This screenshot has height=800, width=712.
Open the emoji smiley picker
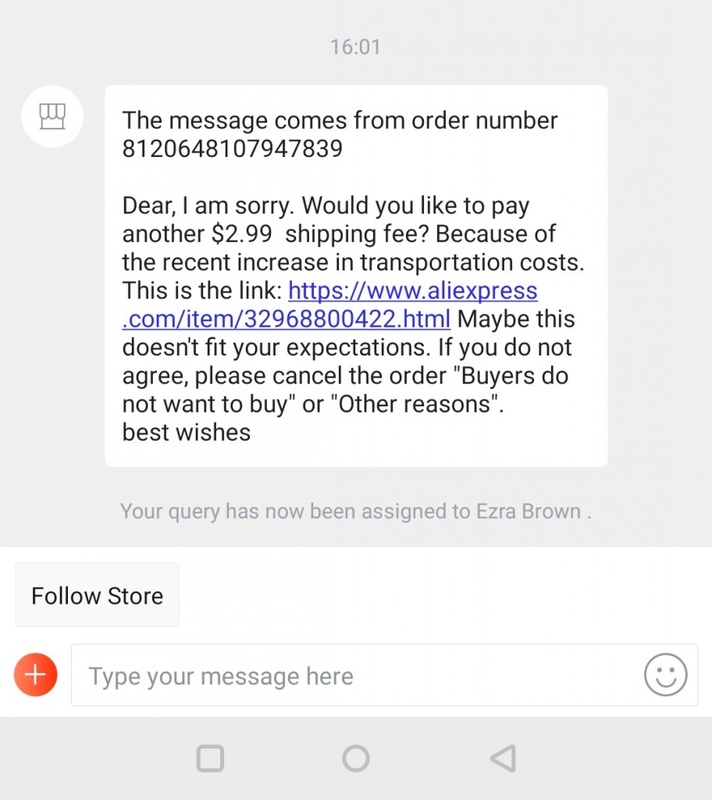click(665, 676)
